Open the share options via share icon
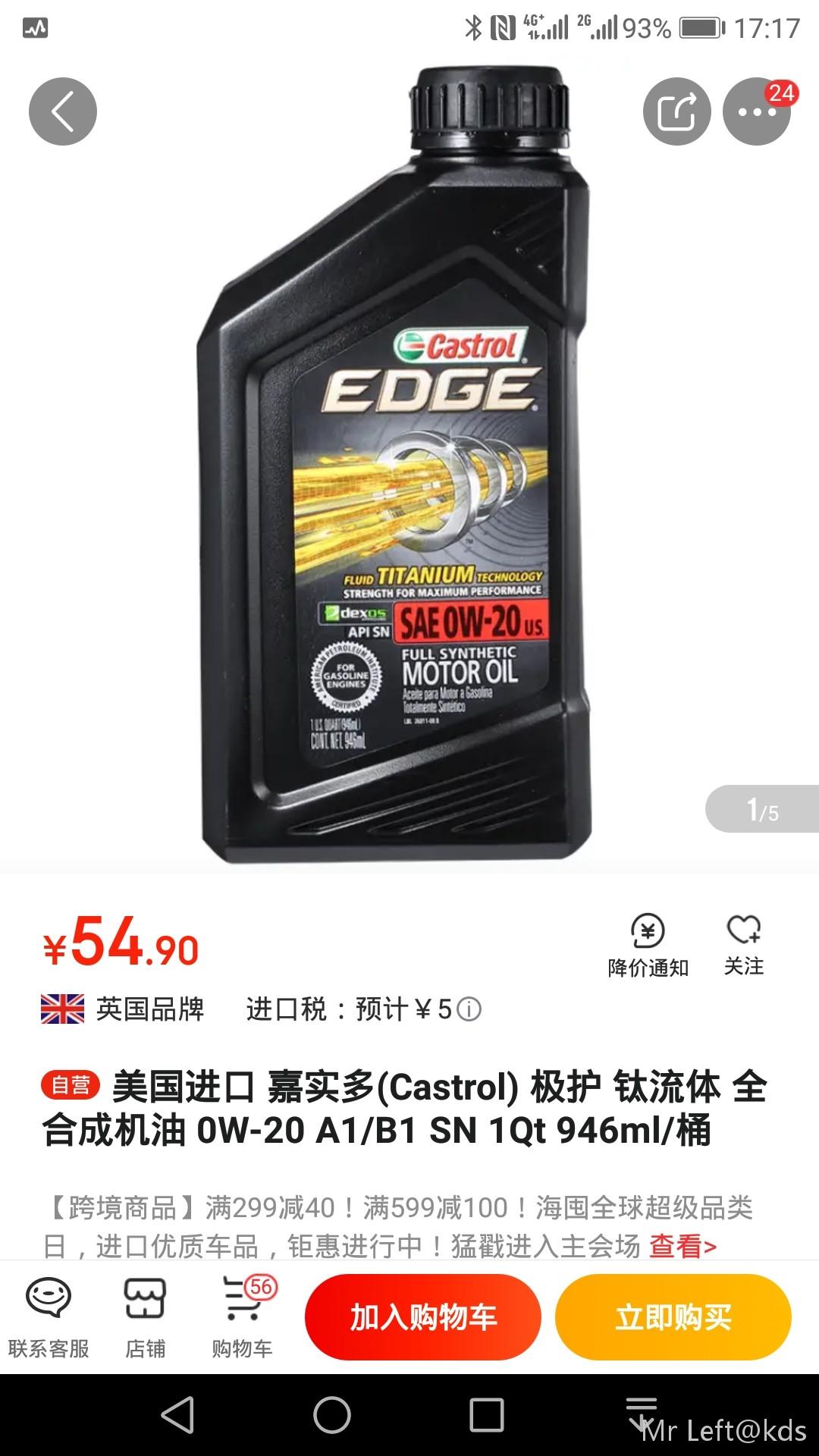This screenshot has height=1456, width=819. [679, 111]
